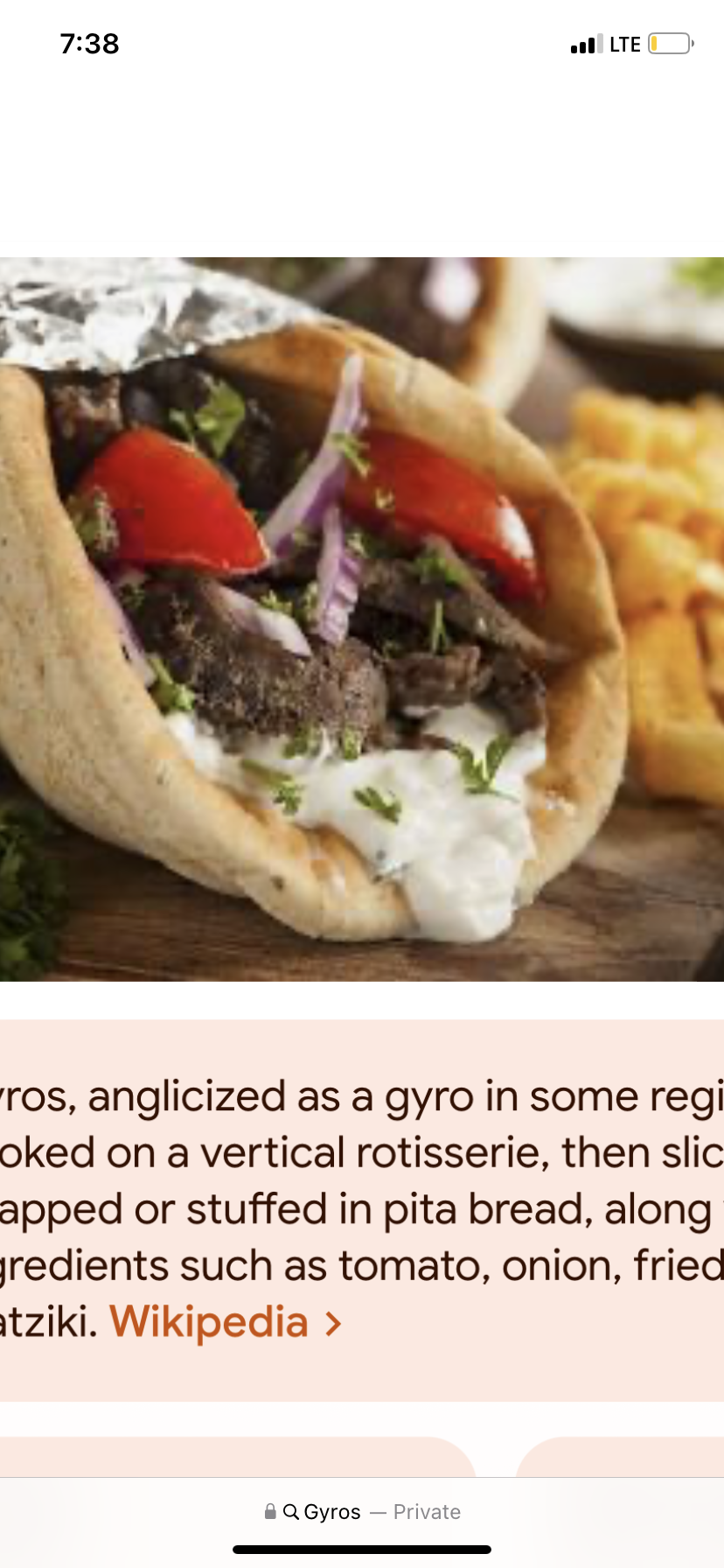Tap the Gyros address bar

pyautogui.click(x=362, y=1511)
